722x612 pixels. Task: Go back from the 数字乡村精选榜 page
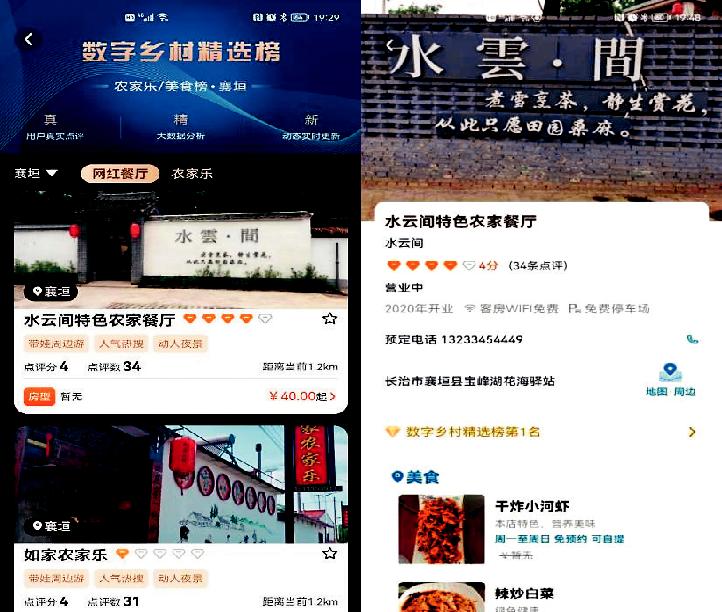29,39
